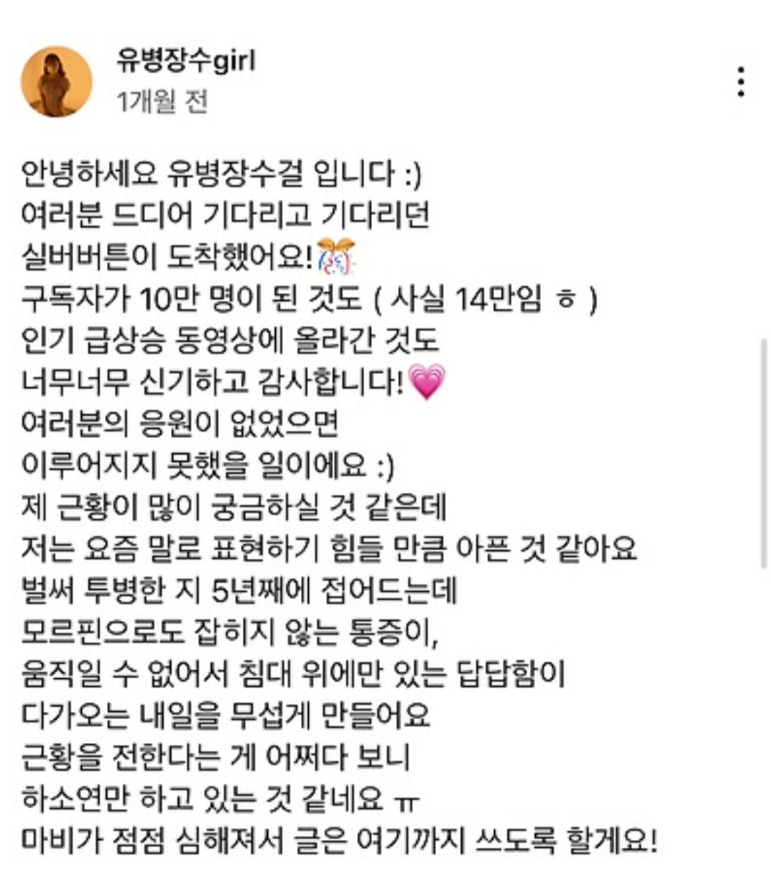Image resolution: width=771 pixels, height=879 pixels.
Task: Open 유병장수girl's profile picture
Action: [56, 82]
